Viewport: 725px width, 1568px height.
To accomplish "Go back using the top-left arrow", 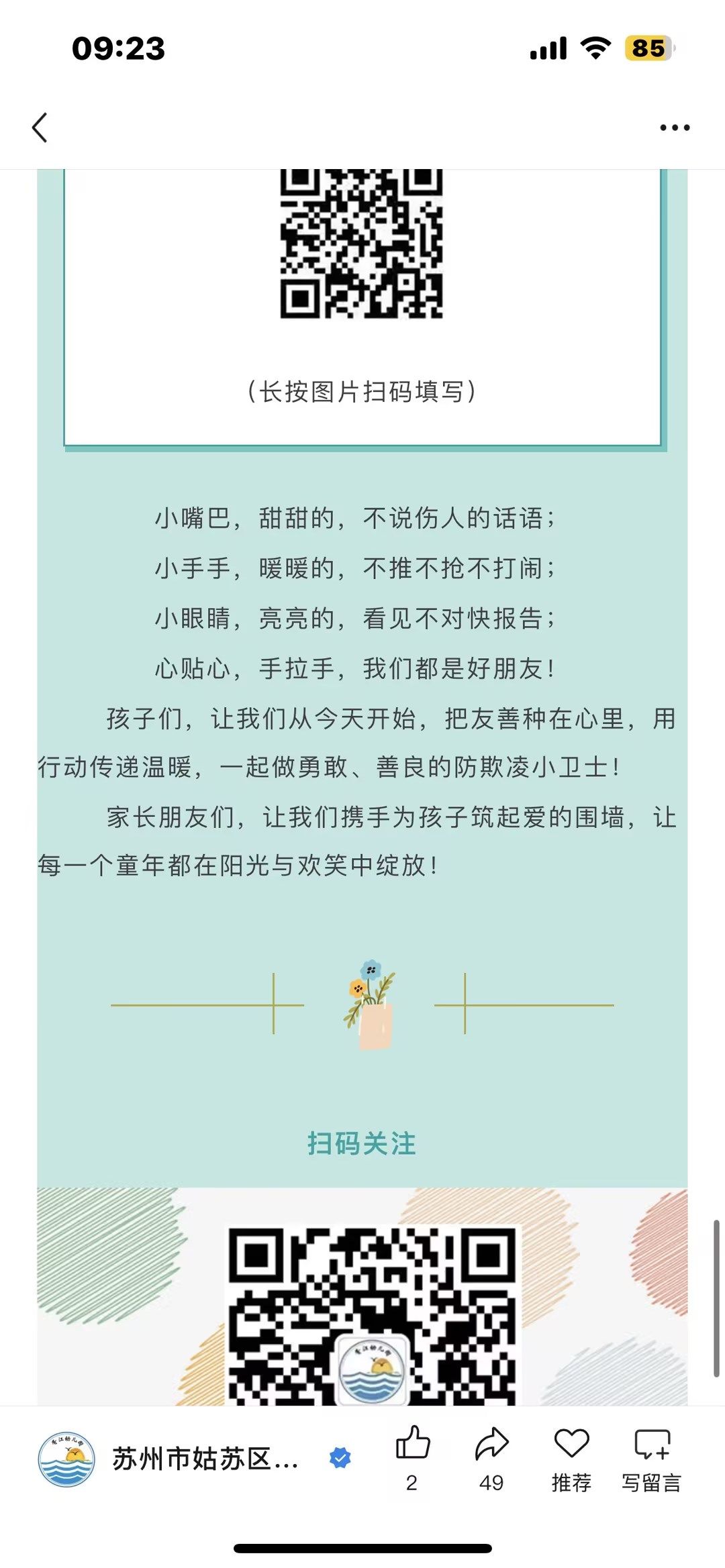I will 40,127.
